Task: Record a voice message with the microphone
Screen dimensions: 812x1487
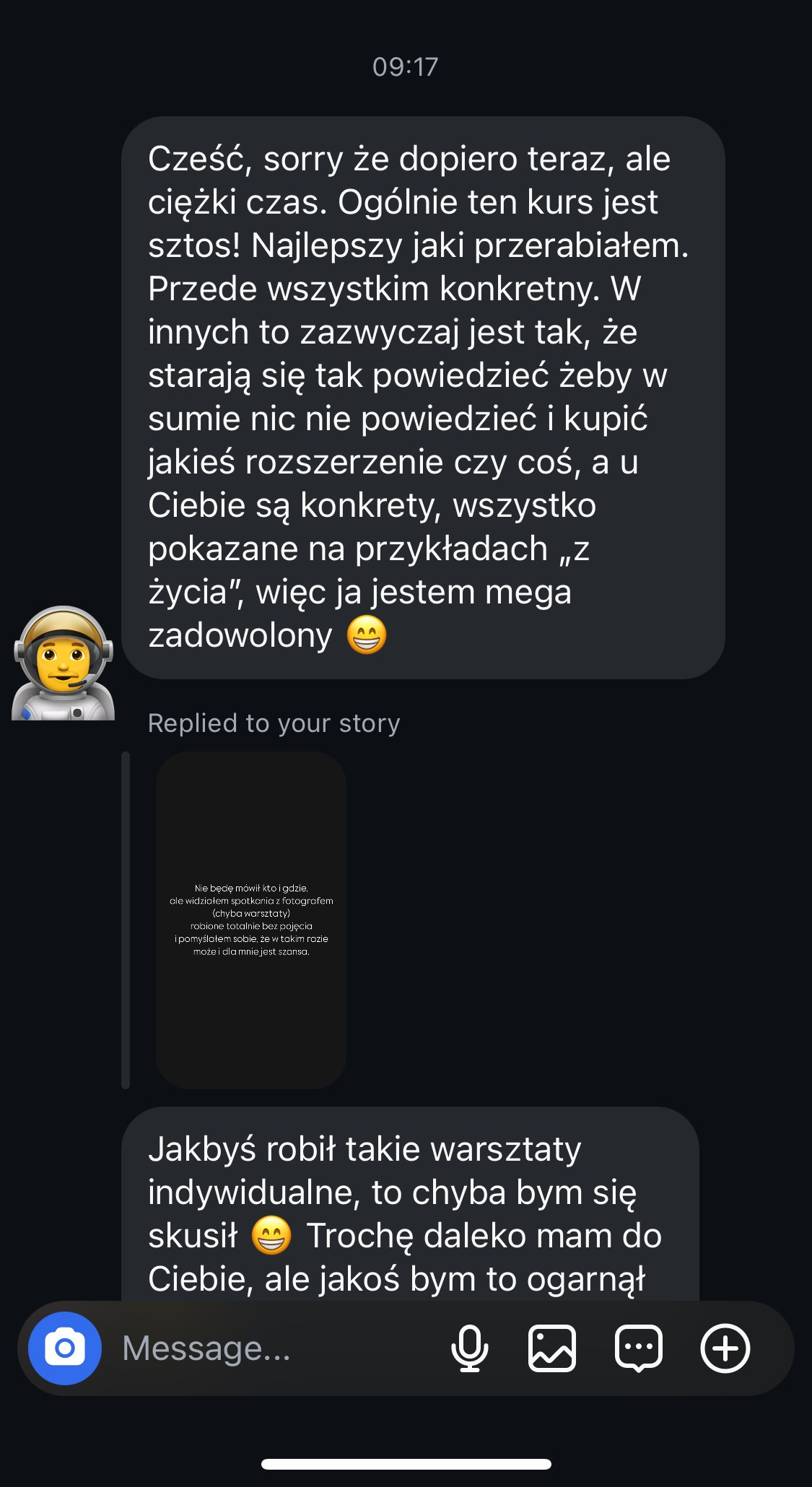Action: pyautogui.click(x=469, y=1348)
